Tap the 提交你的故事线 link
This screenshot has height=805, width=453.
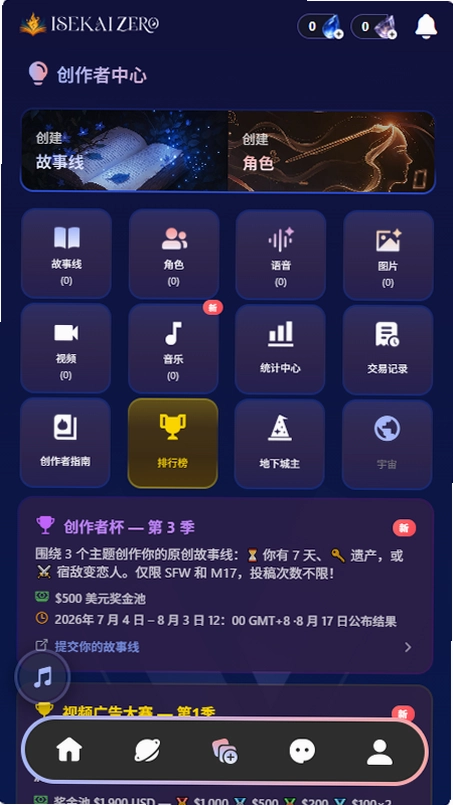pyautogui.click(x=97, y=646)
